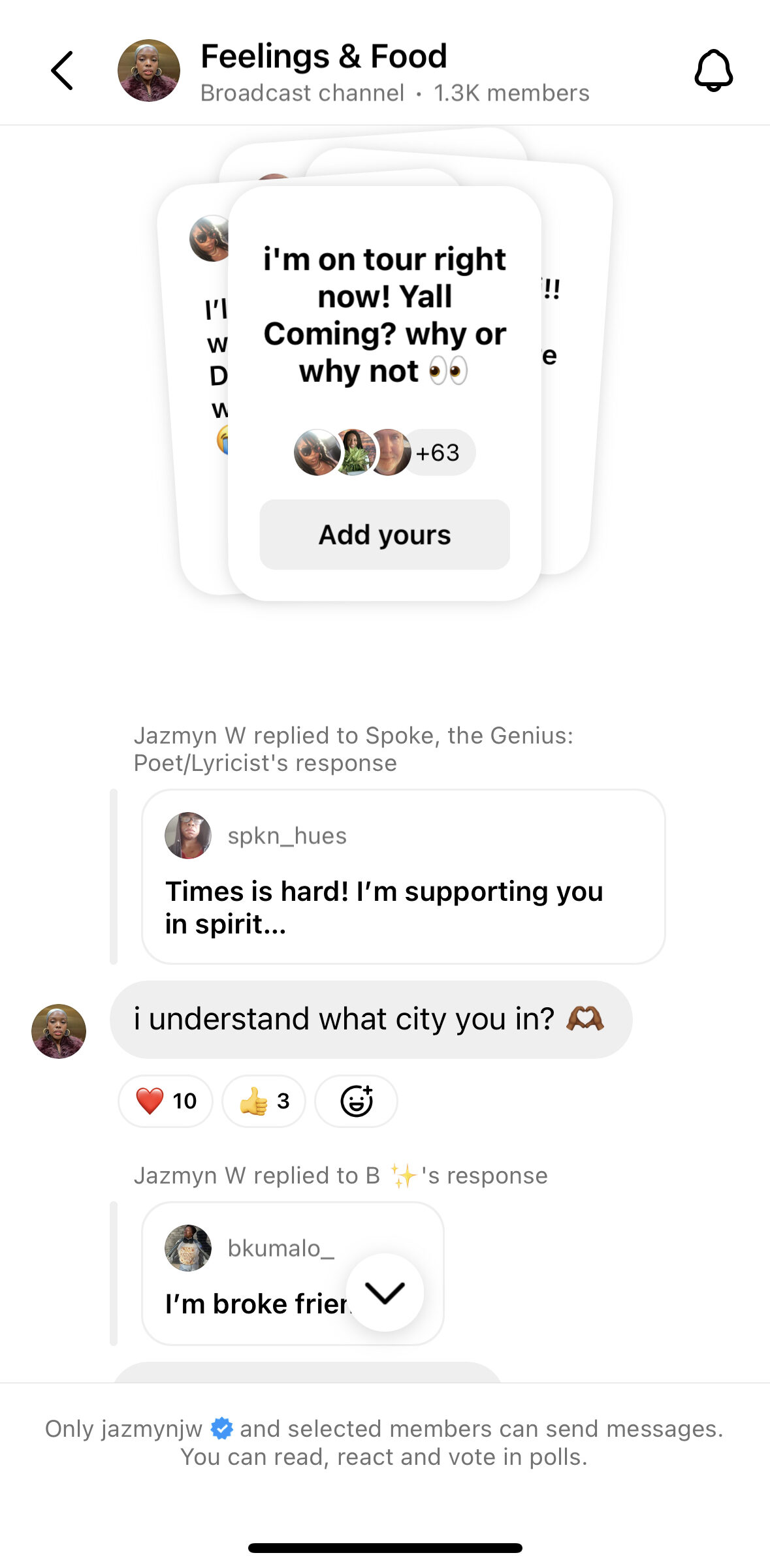Go back from the broadcast channel

pyautogui.click(x=62, y=71)
